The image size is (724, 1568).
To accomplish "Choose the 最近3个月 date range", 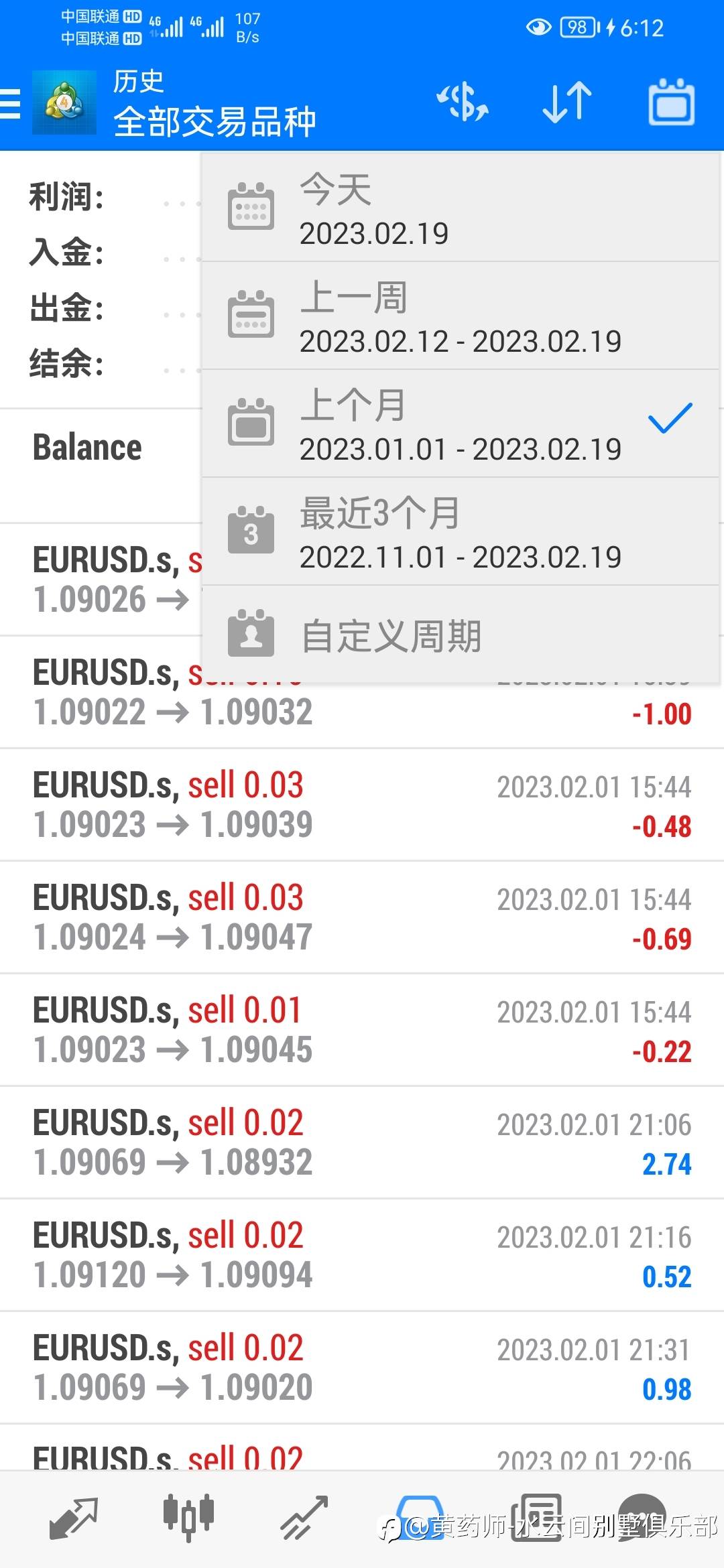I will click(x=460, y=531).
